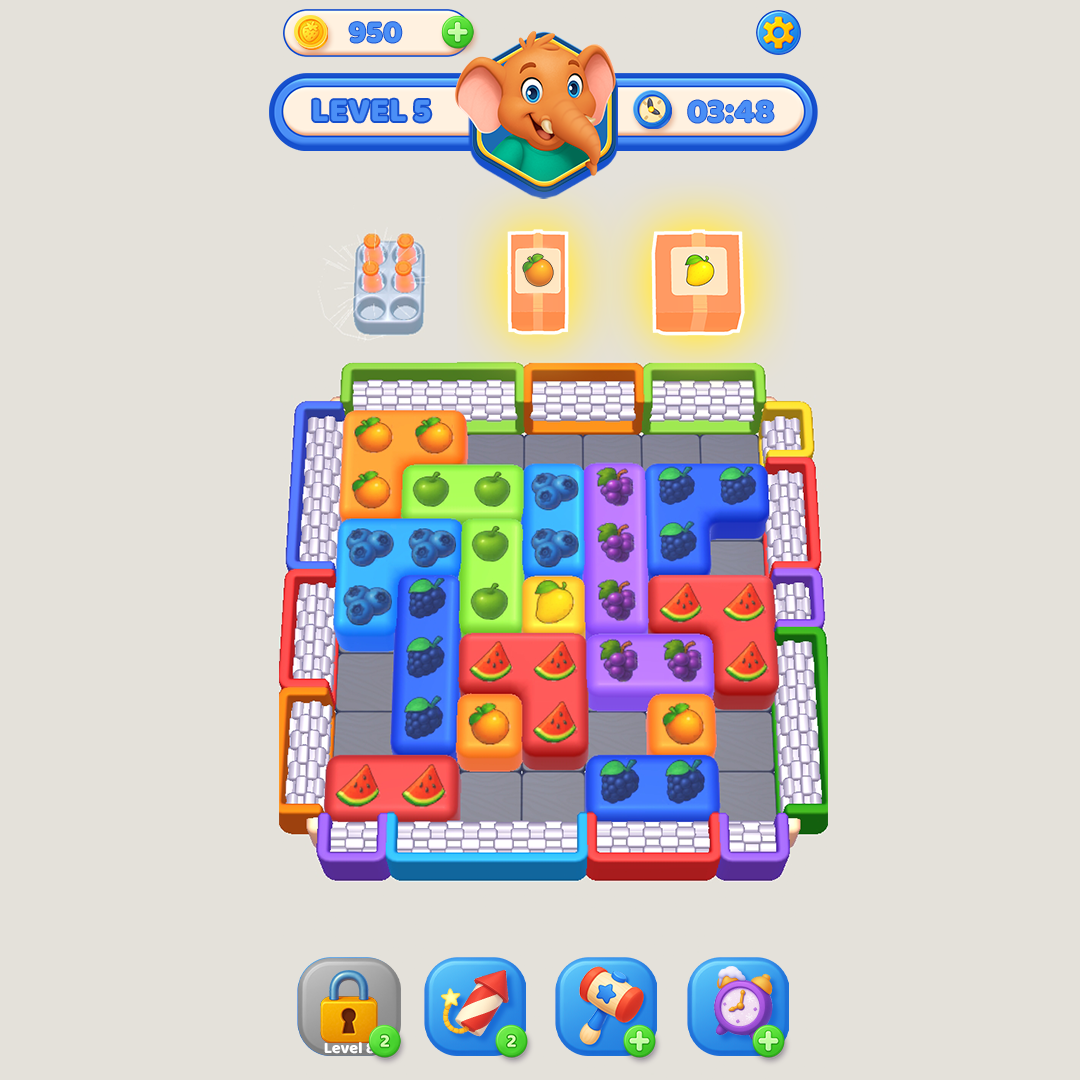Tap the purple horizontal grape block
The image size is (1080, 1080).
click(650, 662)
